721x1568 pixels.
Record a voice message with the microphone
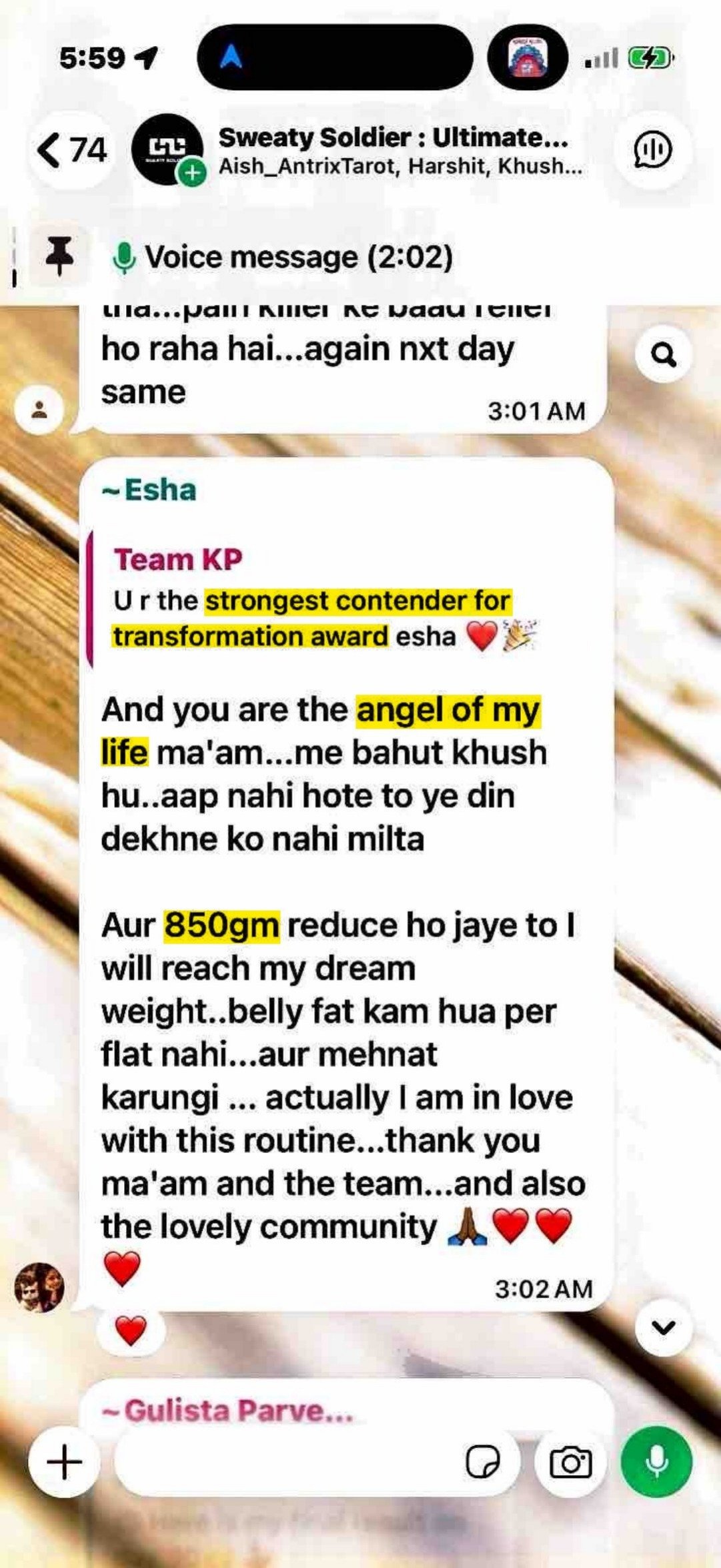[x=656, y=1463]
